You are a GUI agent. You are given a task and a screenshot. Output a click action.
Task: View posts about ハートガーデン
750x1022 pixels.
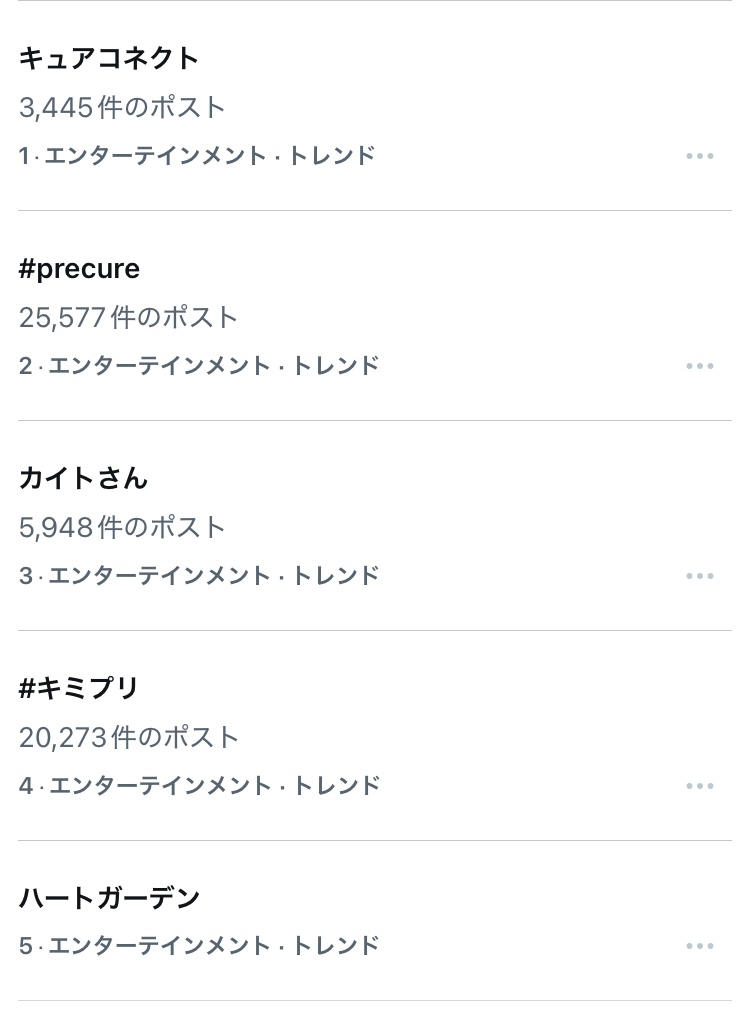pos(110,898)
